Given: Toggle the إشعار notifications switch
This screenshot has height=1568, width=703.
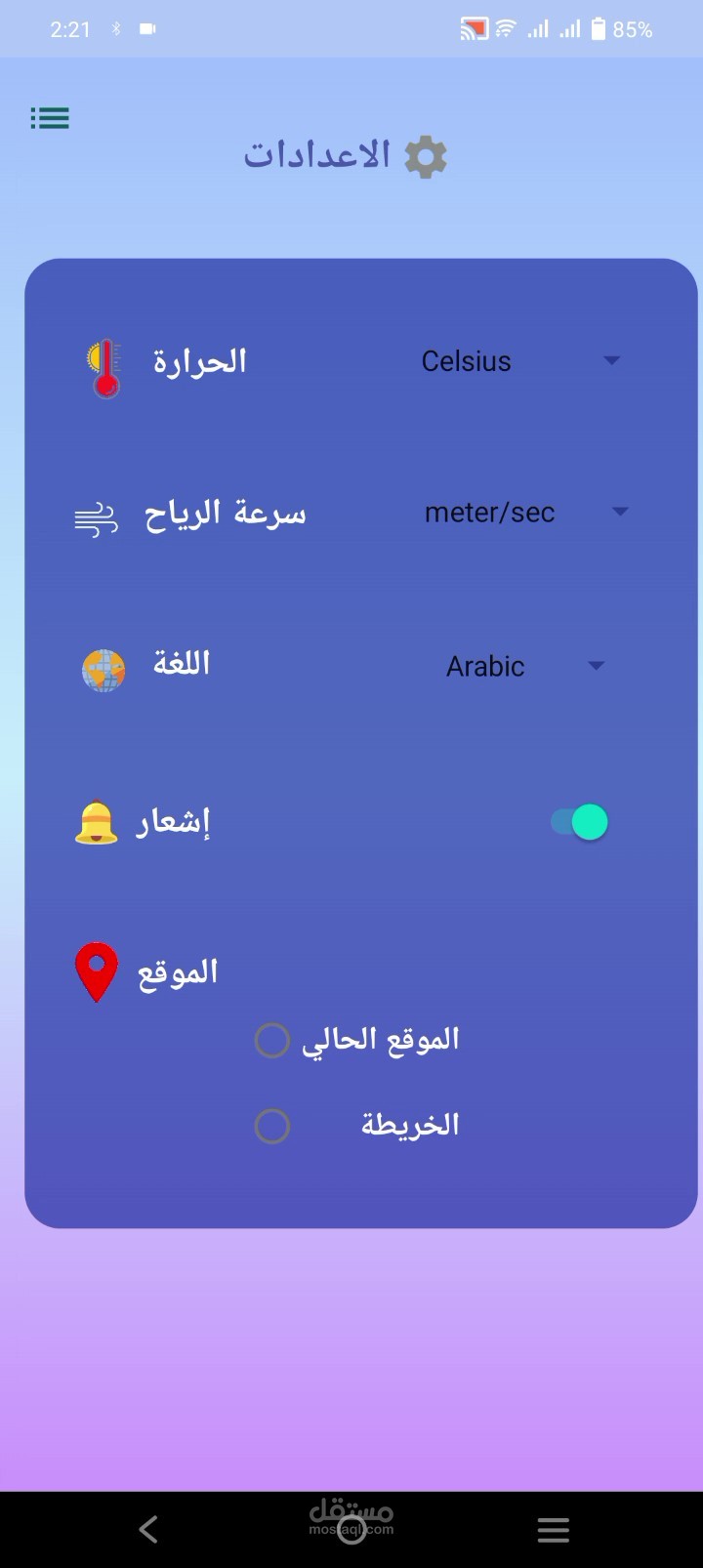Looking at the screenshot, I should [580, 822].
